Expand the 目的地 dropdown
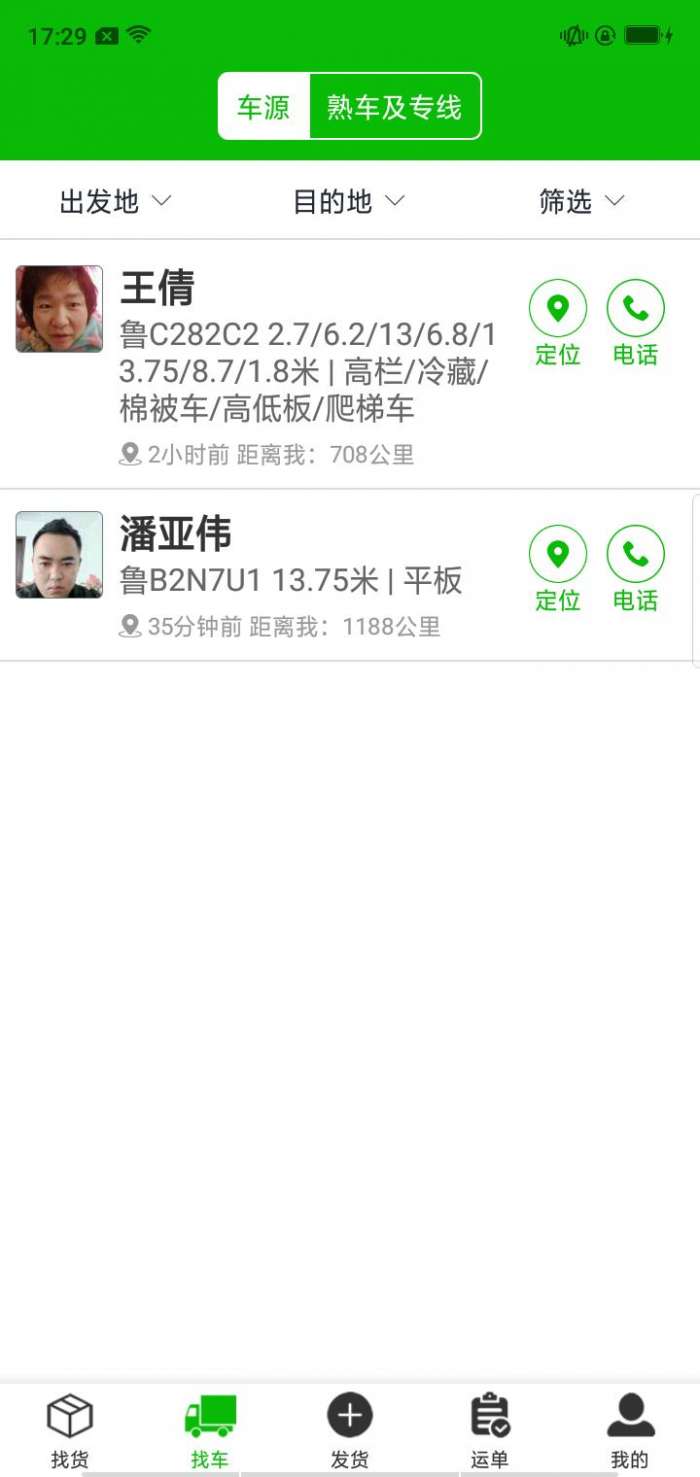The width and height of the screenshot is (700, 1477). click(x=348, y=202)
